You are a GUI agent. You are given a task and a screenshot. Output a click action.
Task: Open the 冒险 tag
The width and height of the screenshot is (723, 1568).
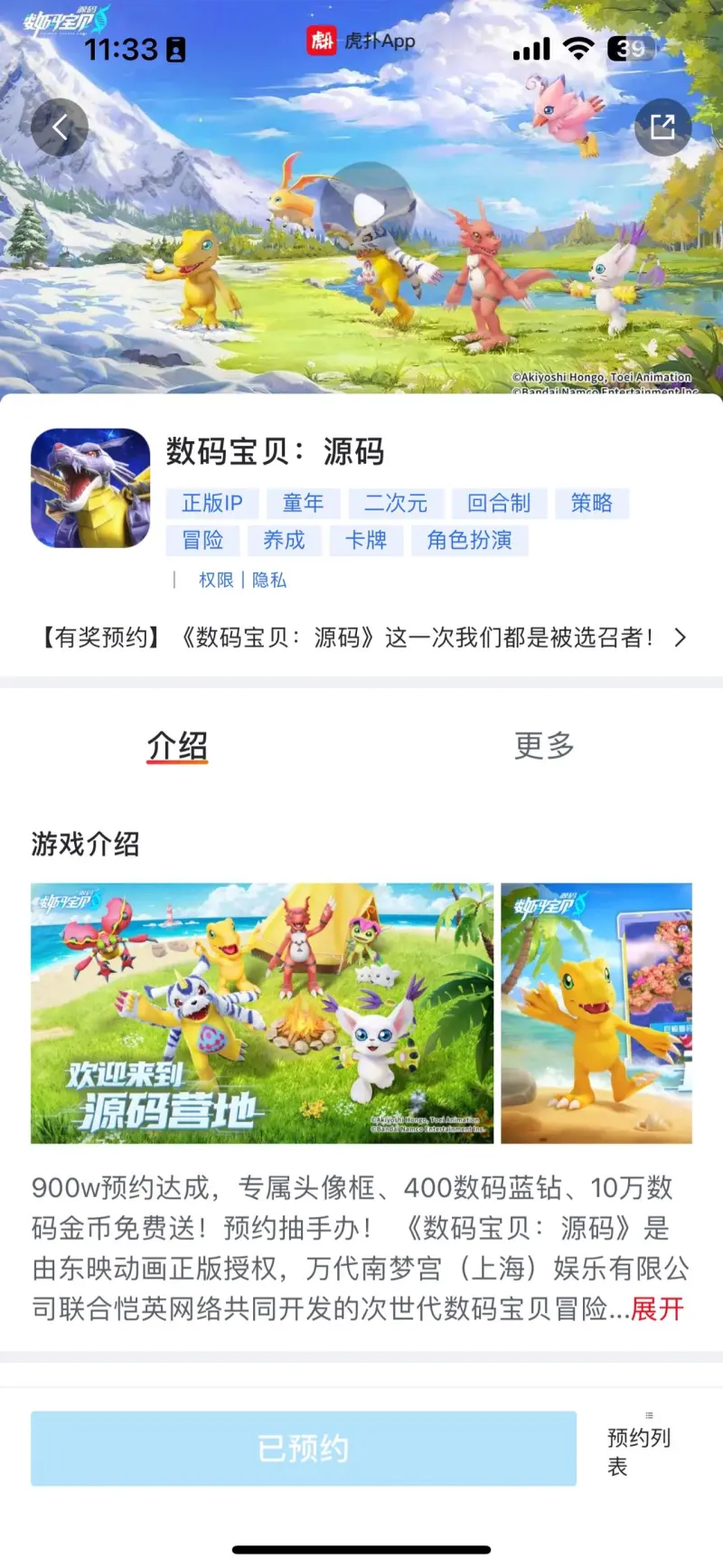203,541
